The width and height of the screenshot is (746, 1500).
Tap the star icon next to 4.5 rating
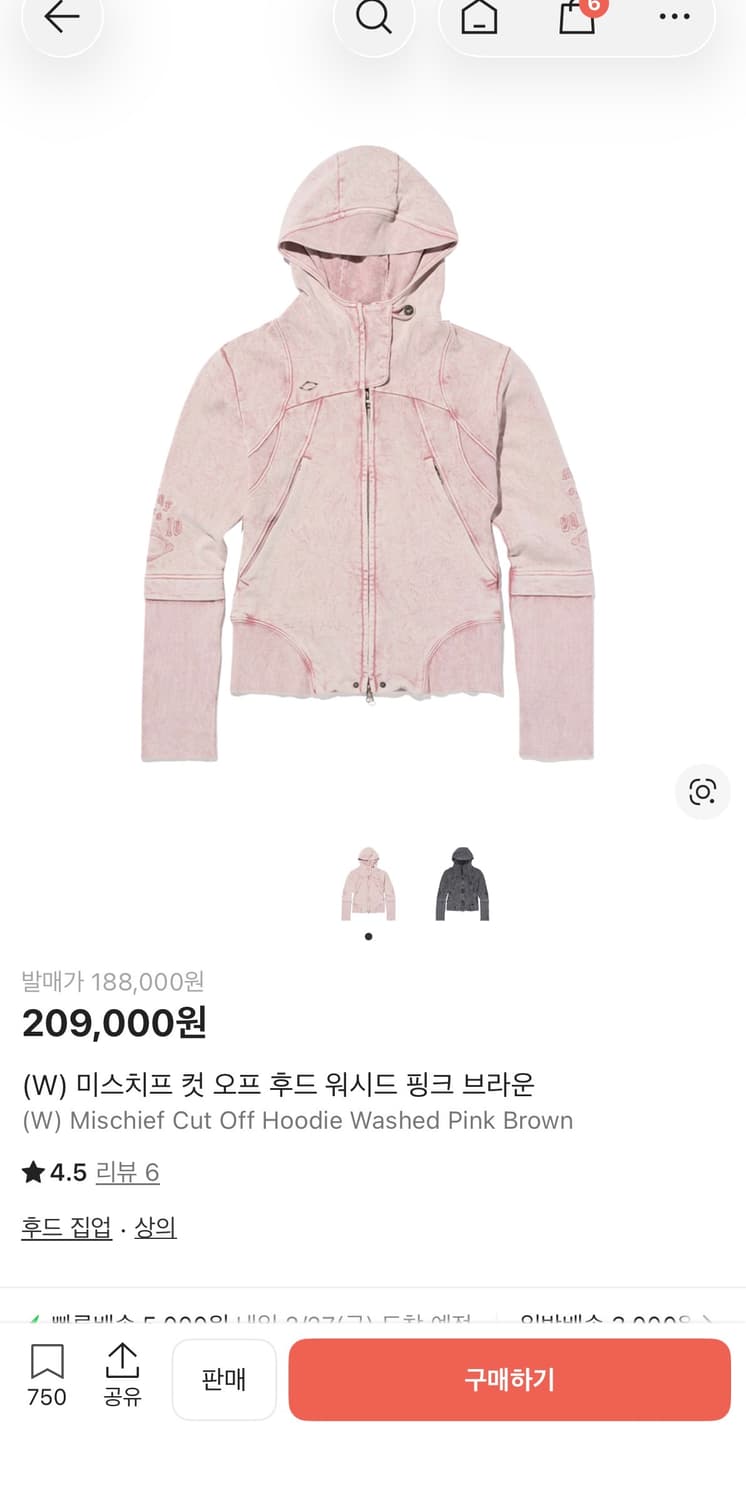[30, 1170]
